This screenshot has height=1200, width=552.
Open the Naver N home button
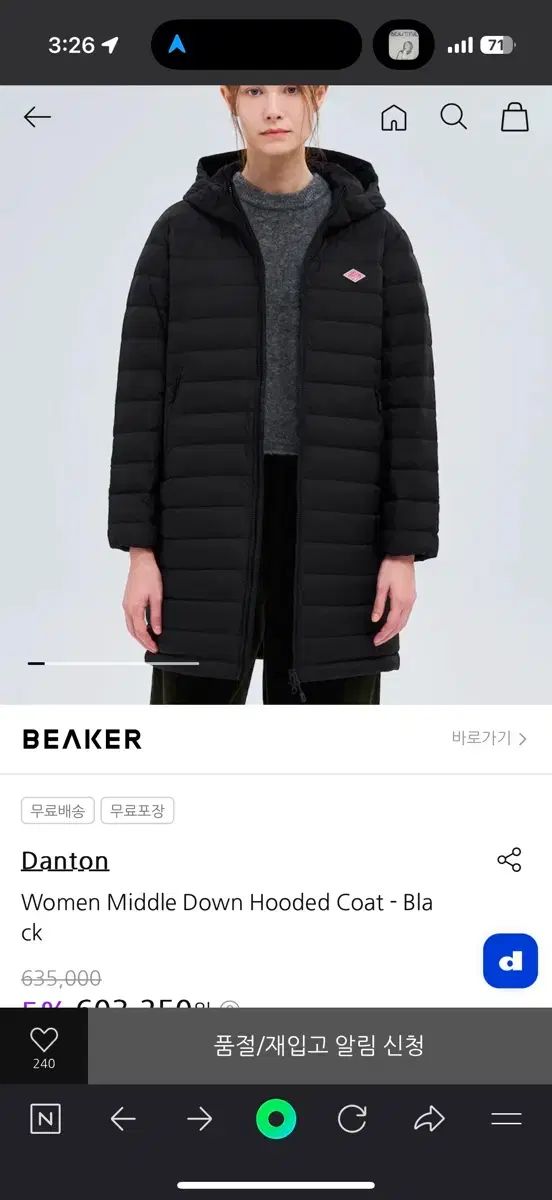click(45, 1119)
